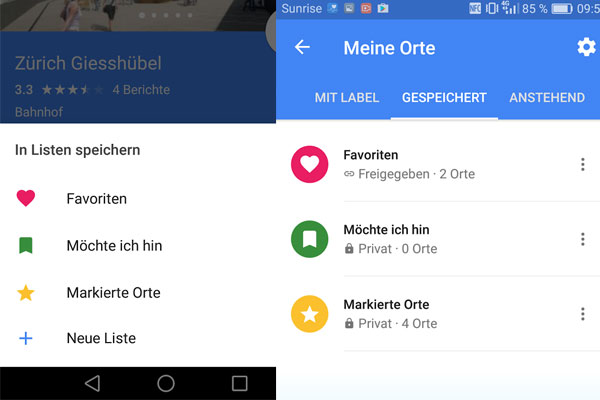Go back from Meine Orte
The width and height of the screenshot is (600, 400).
(302, 47)
